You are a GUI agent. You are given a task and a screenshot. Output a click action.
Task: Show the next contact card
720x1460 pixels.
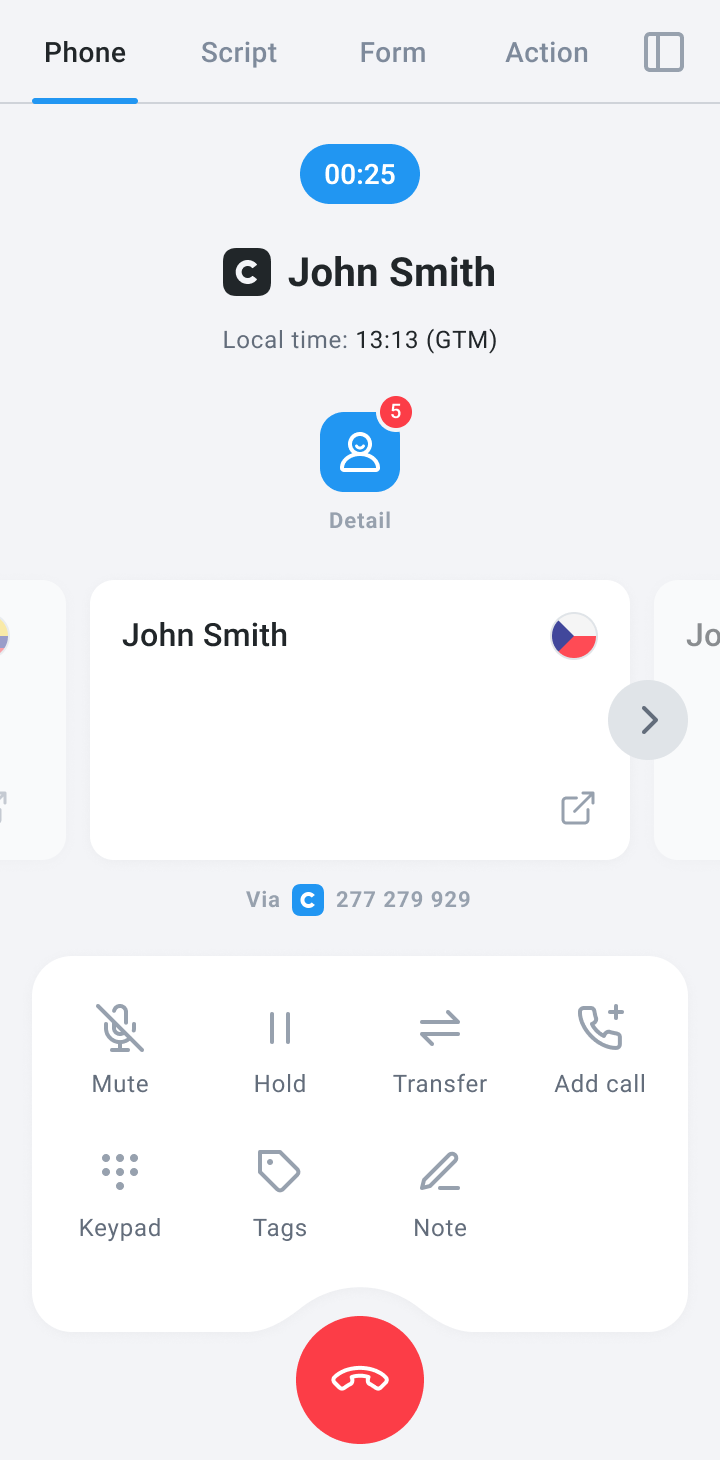[x=648, y=719]
